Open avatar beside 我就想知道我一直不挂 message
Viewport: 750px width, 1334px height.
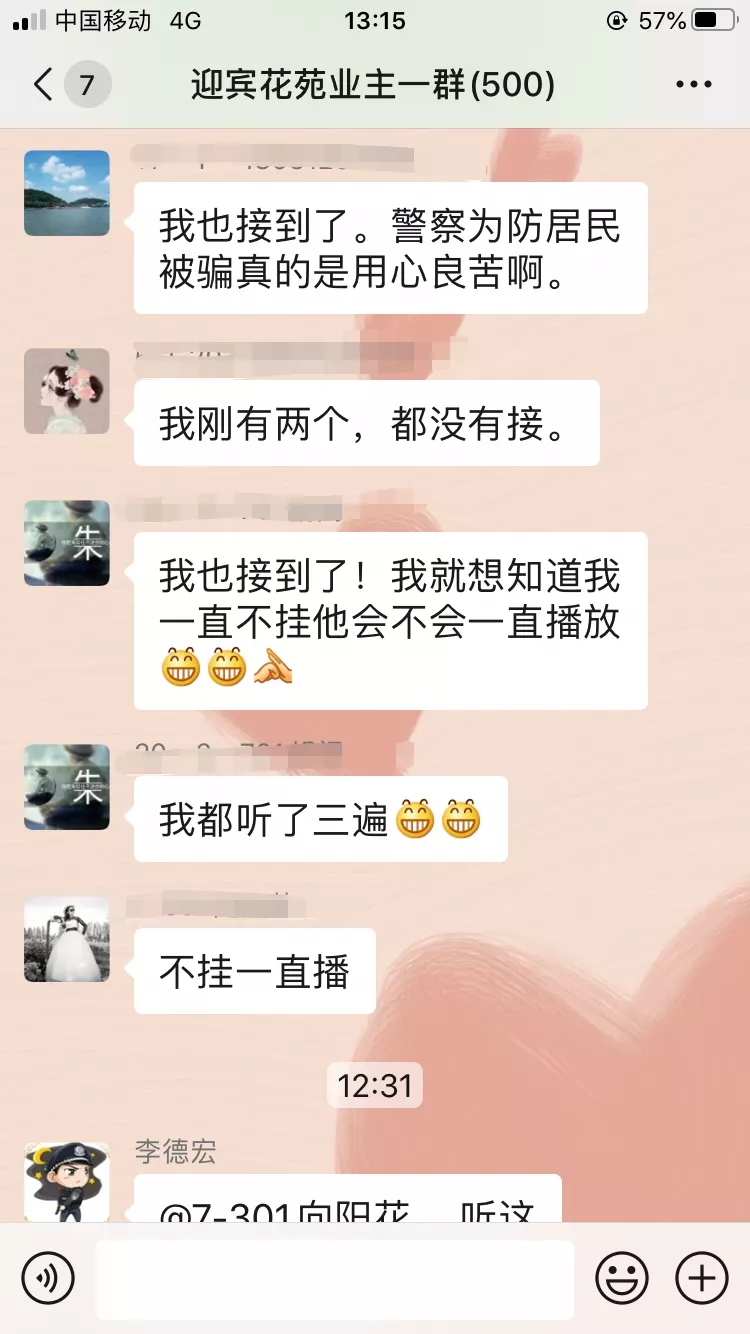(x=67, y=543)
